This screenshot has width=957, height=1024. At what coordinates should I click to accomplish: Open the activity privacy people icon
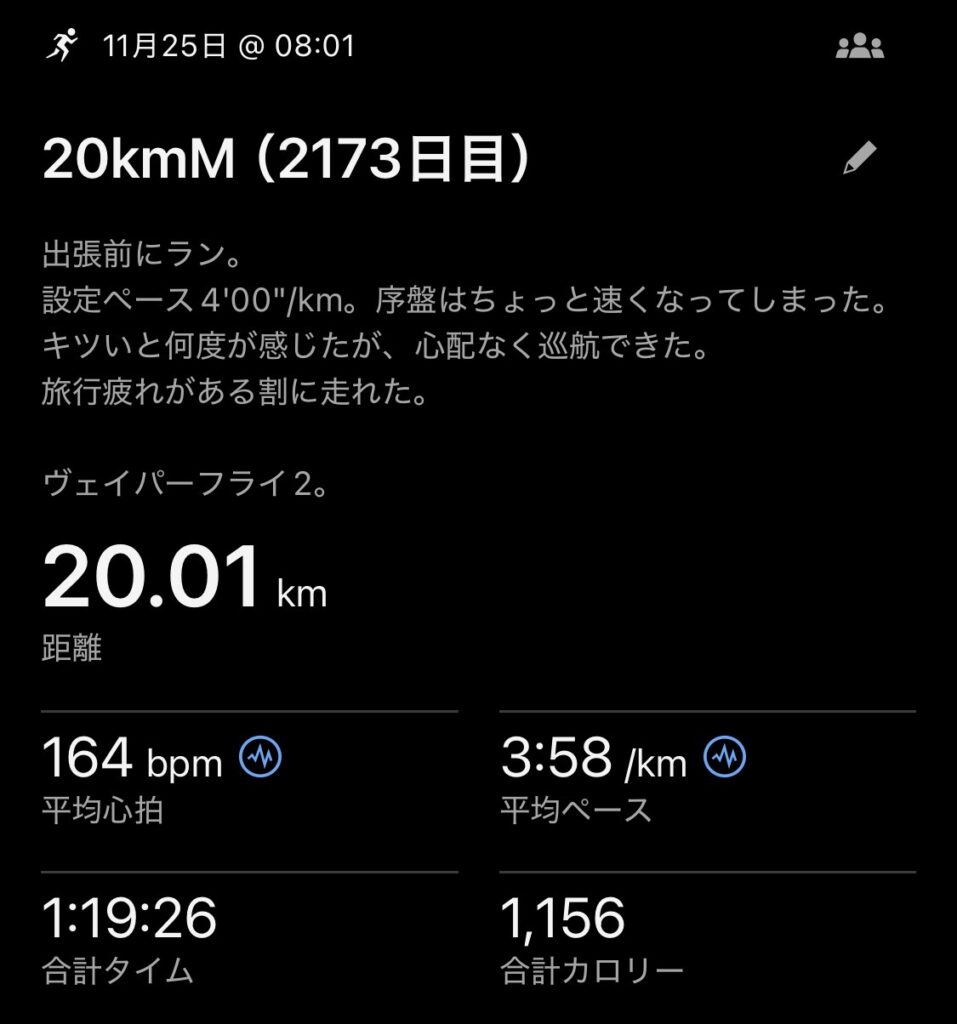click(x=859, y=47)
